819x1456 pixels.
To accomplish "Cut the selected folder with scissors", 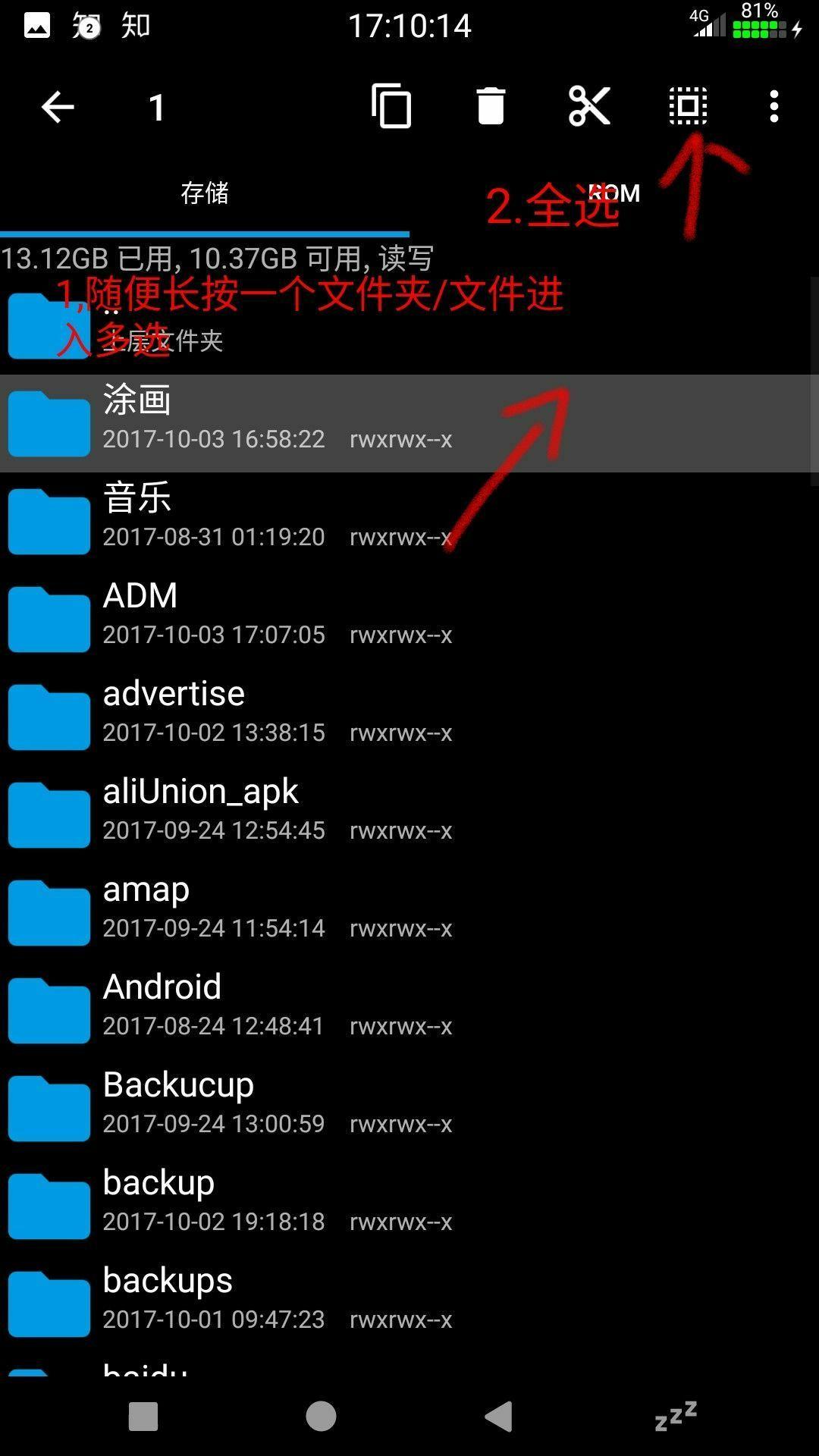I will tap(589, 106).
